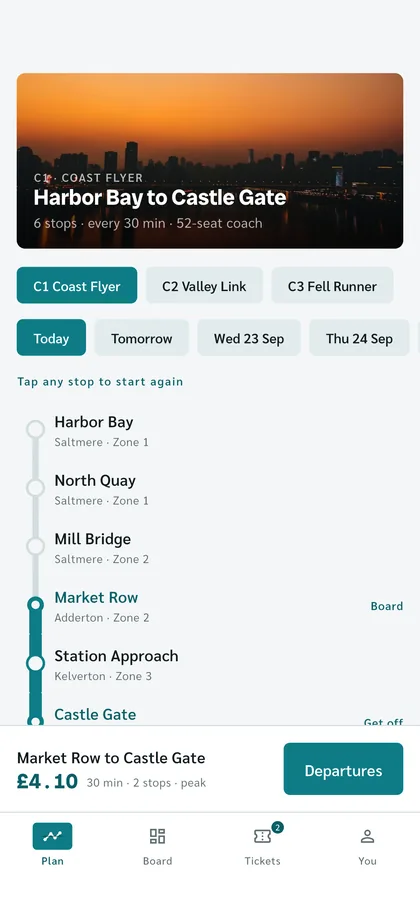The width and height of the screenshot is (420, 913).
Task: Open Departures for Market Row to Castle Gate
Action: (343, 769)
